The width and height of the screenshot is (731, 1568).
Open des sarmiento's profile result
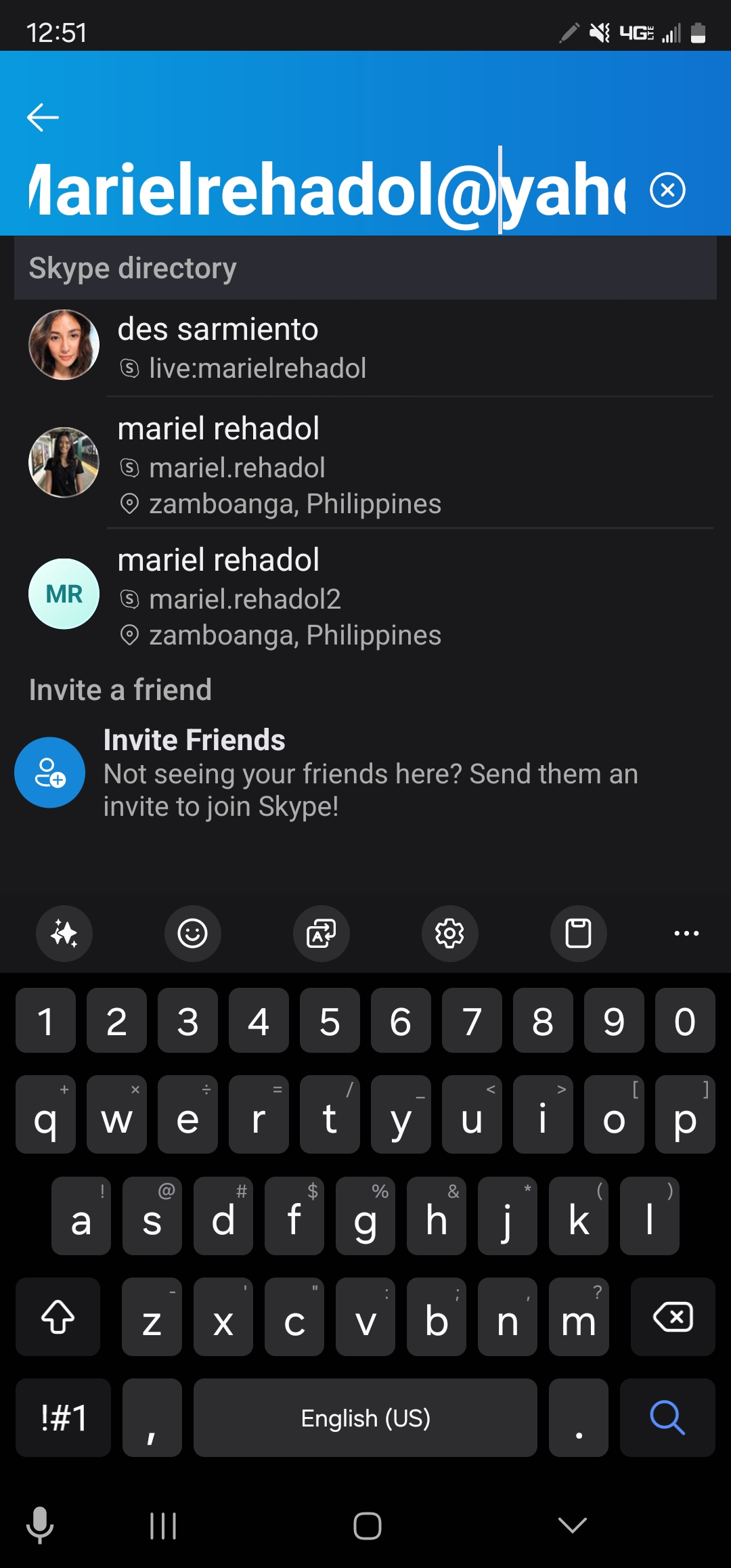(x=365, y=348)
